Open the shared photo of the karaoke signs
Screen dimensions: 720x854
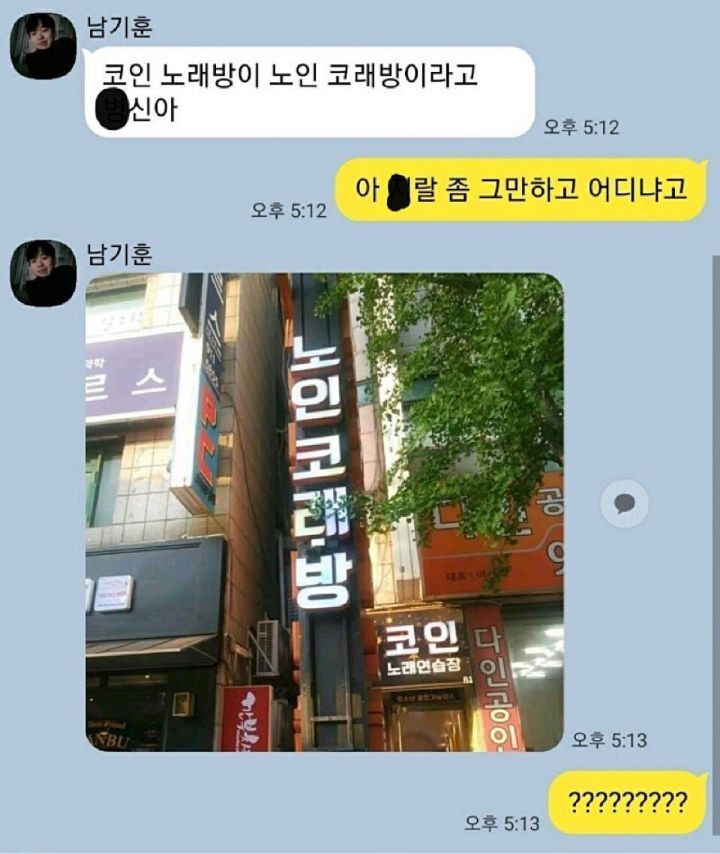(324, 512)
